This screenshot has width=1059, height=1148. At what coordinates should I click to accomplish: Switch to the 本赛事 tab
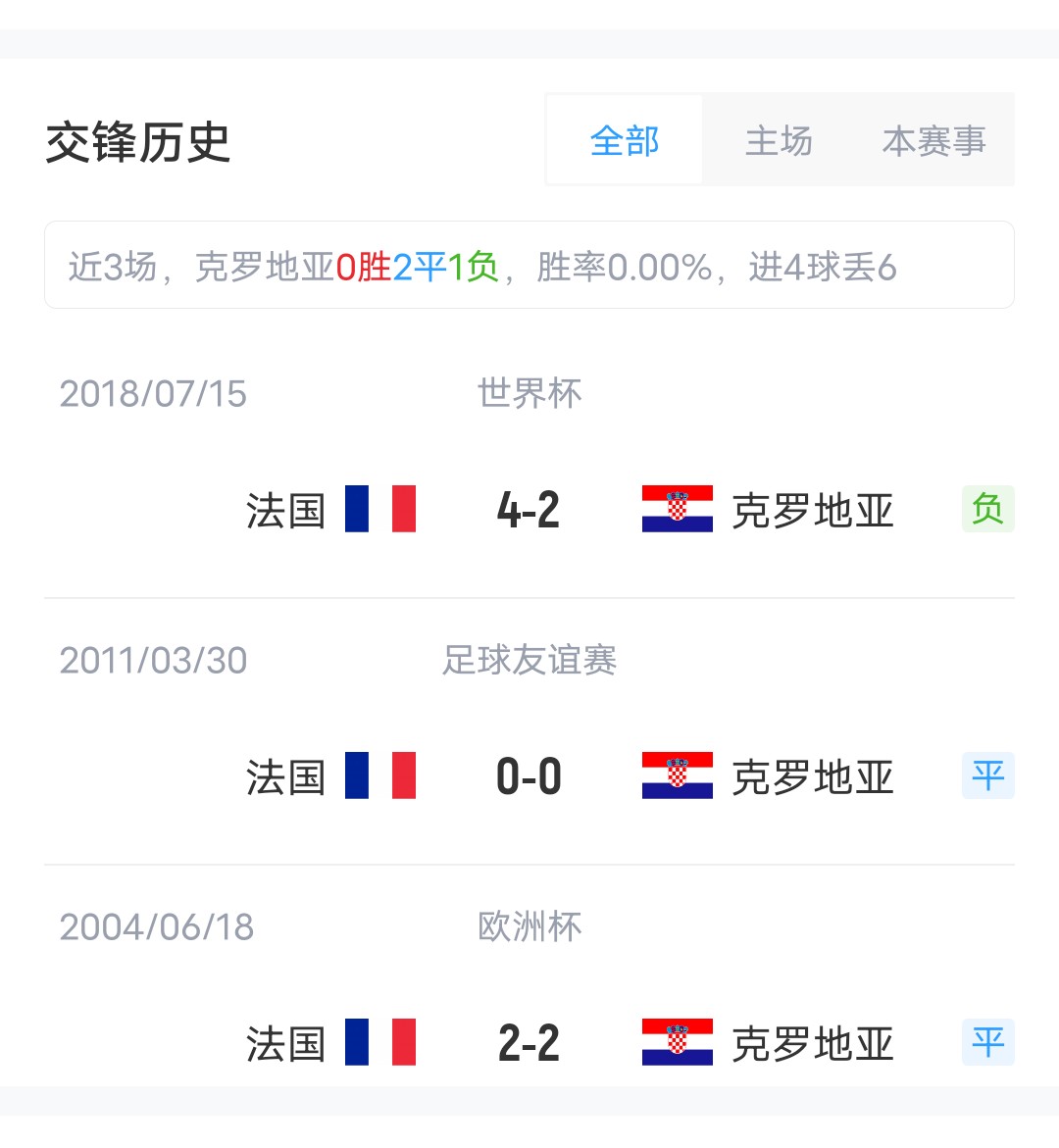pos(933,141)
